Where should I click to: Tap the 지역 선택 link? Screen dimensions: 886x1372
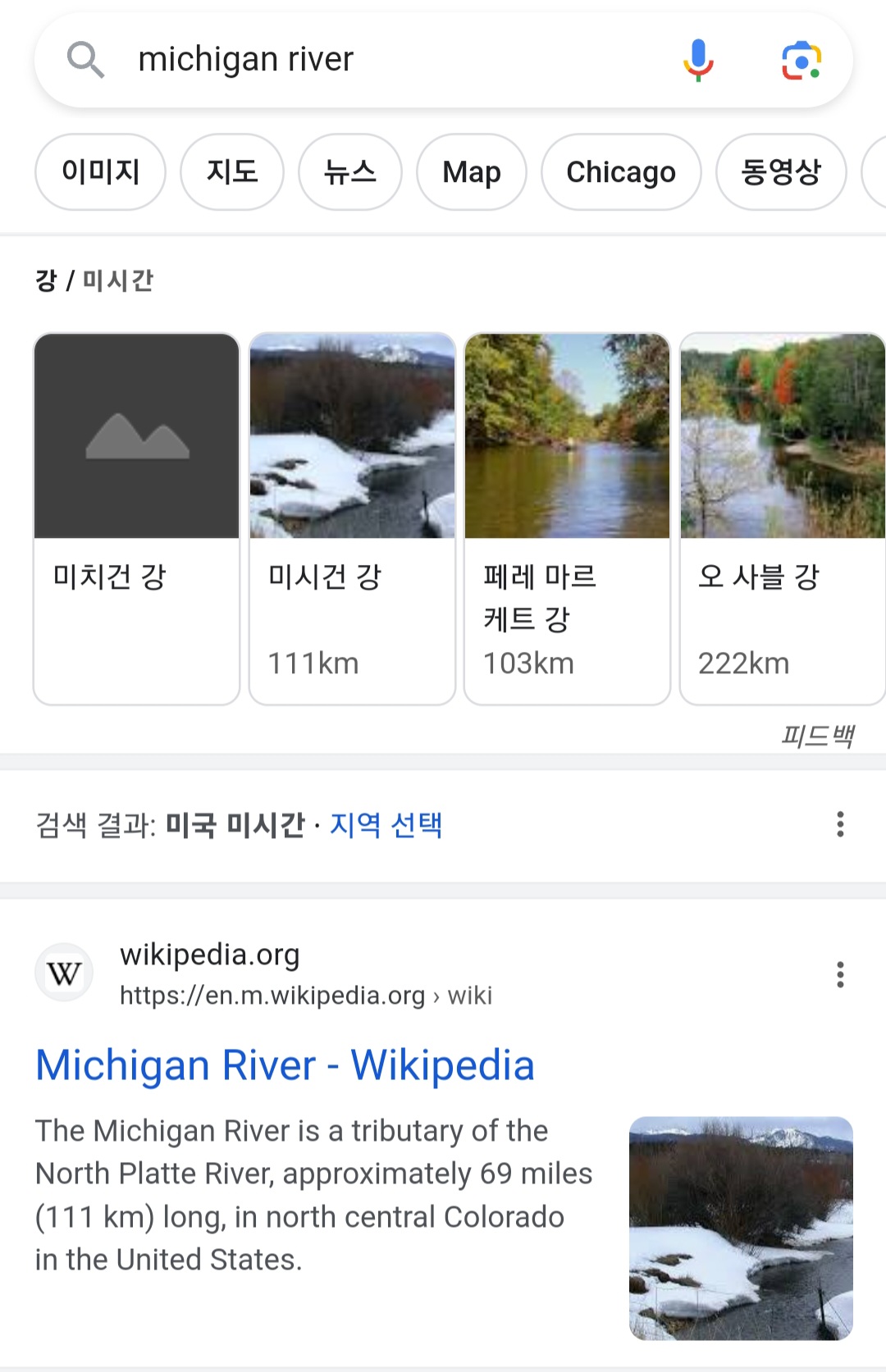click(x=386, y=825)
